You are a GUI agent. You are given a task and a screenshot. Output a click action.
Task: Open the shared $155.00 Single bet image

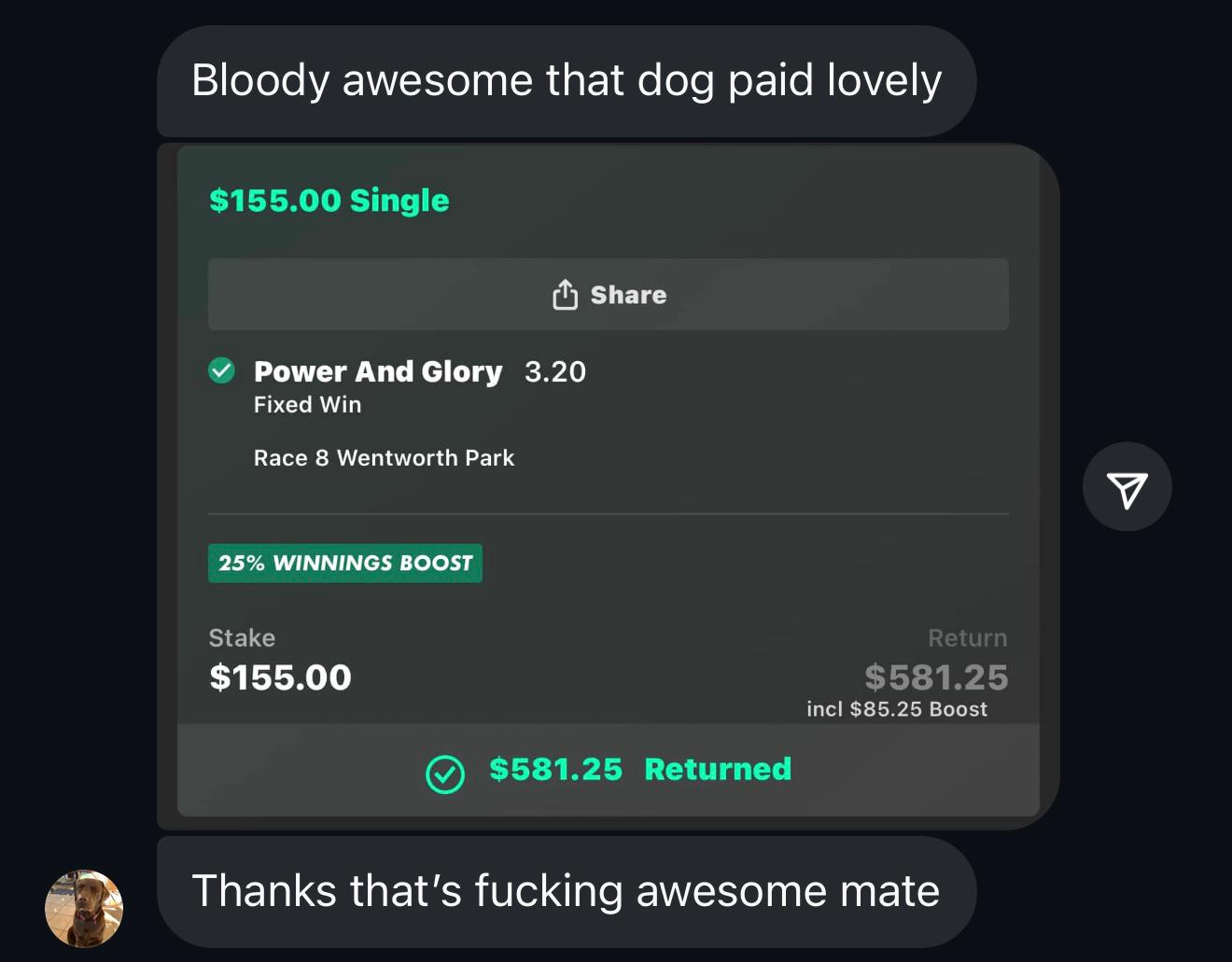click(607, 485)
